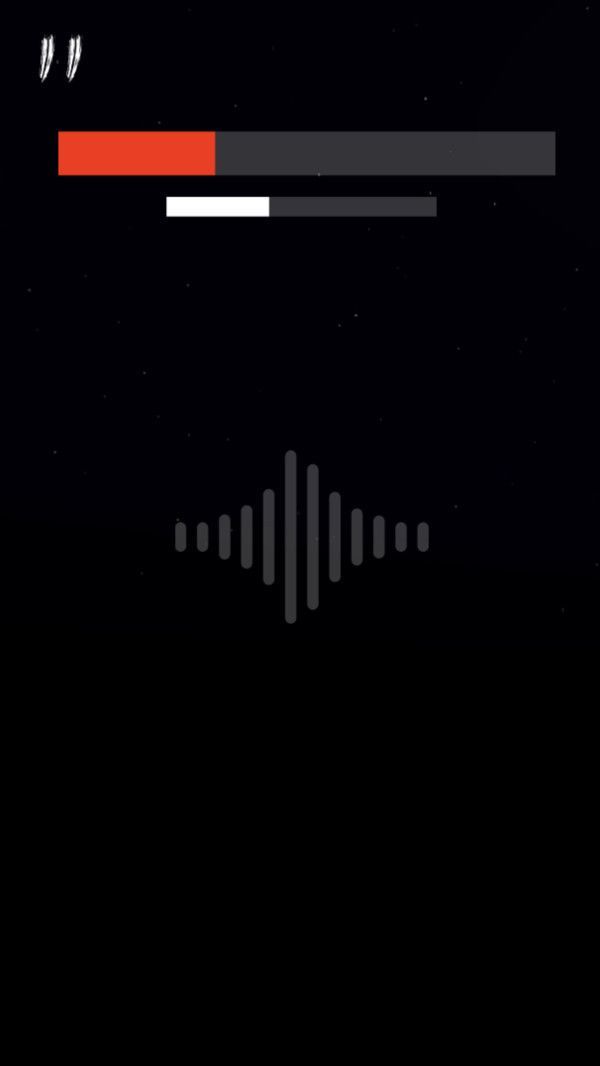Pause the game with the pause icon

pos(60,58)
